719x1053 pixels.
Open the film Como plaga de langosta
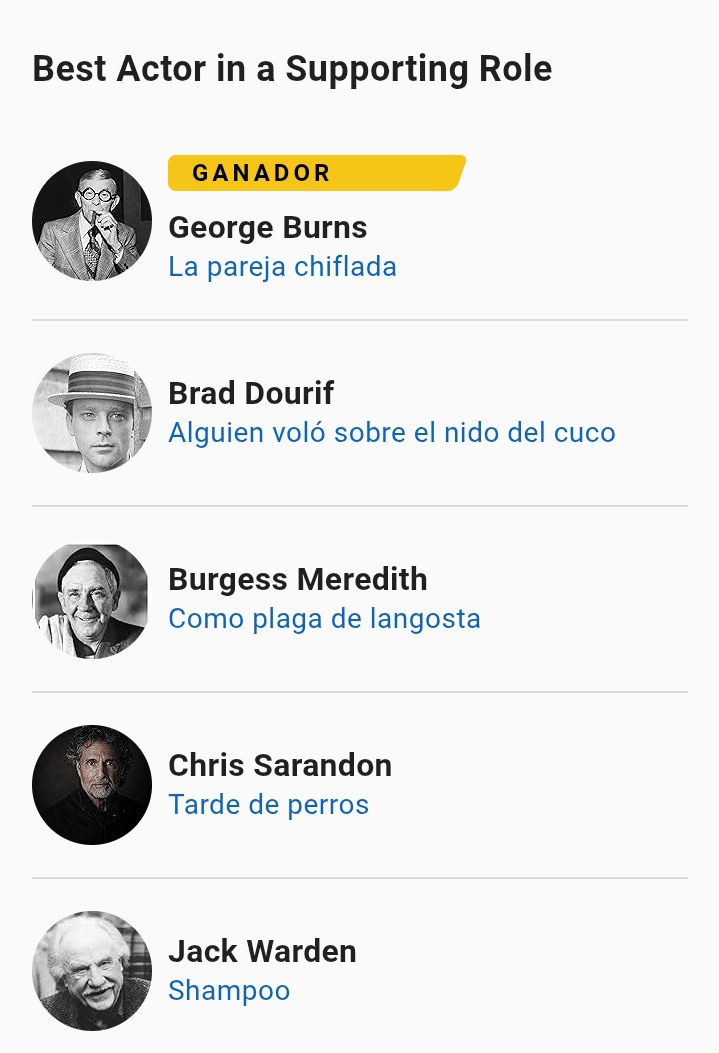pos(324,619)
